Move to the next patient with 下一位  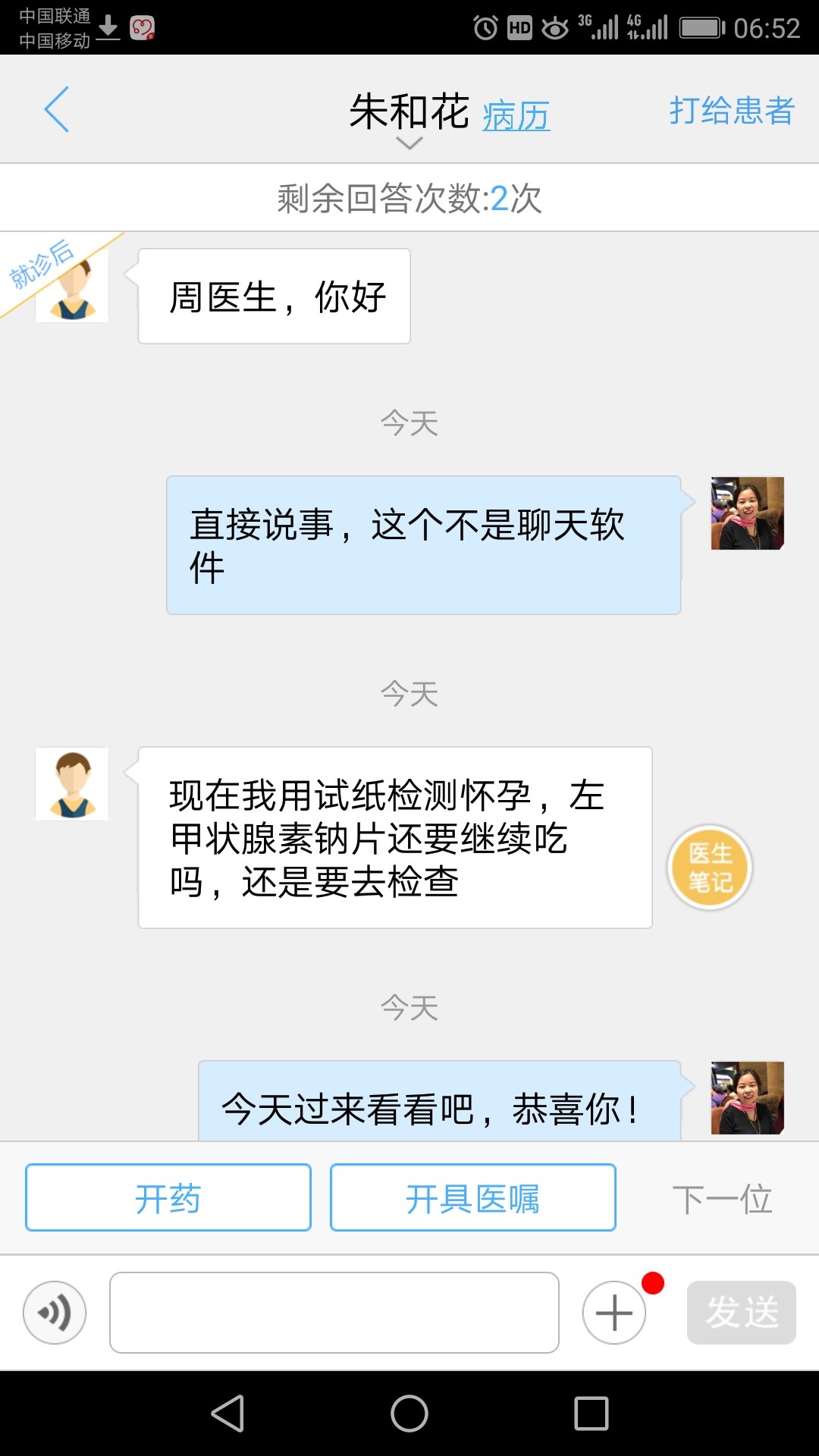pos(722,1199)
